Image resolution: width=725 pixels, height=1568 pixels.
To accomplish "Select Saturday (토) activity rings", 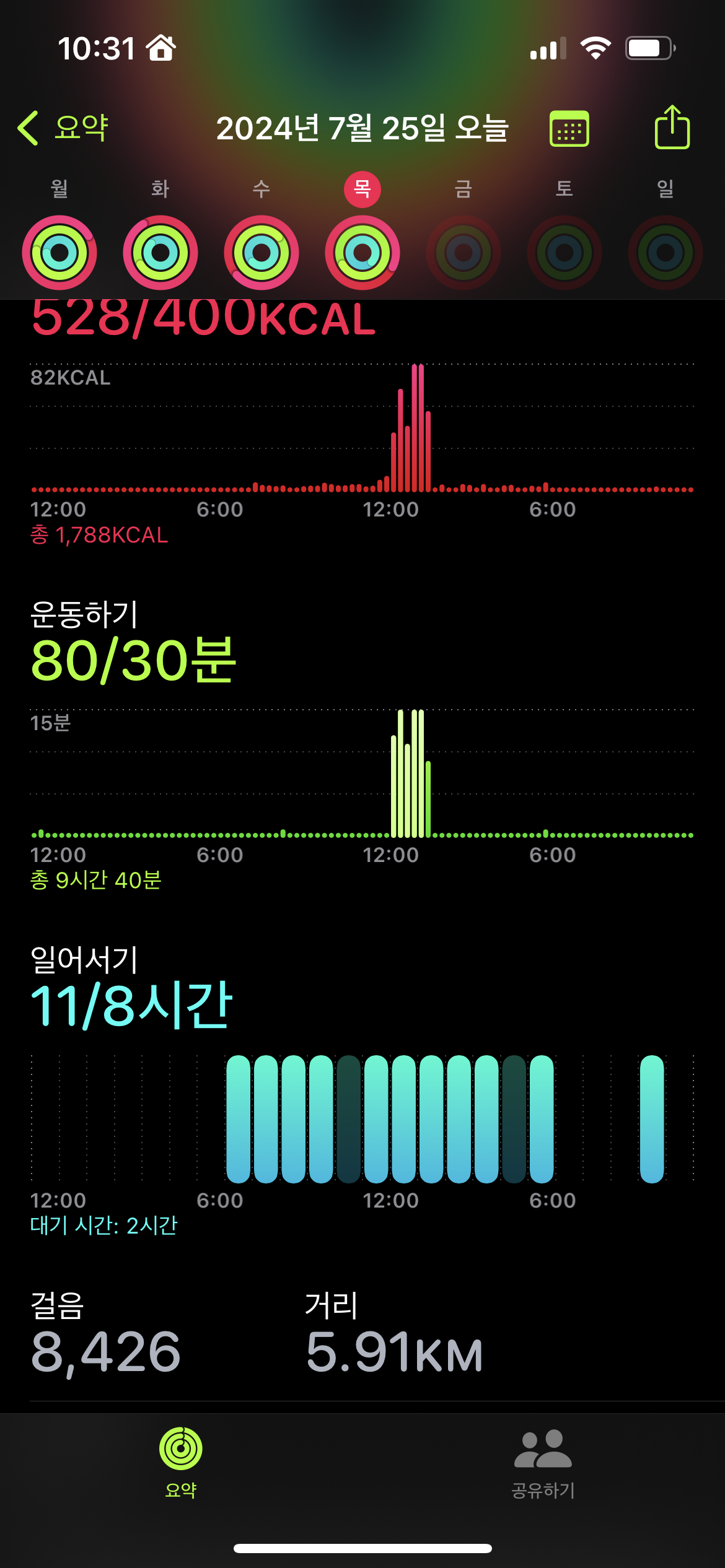I will (565, 252).
